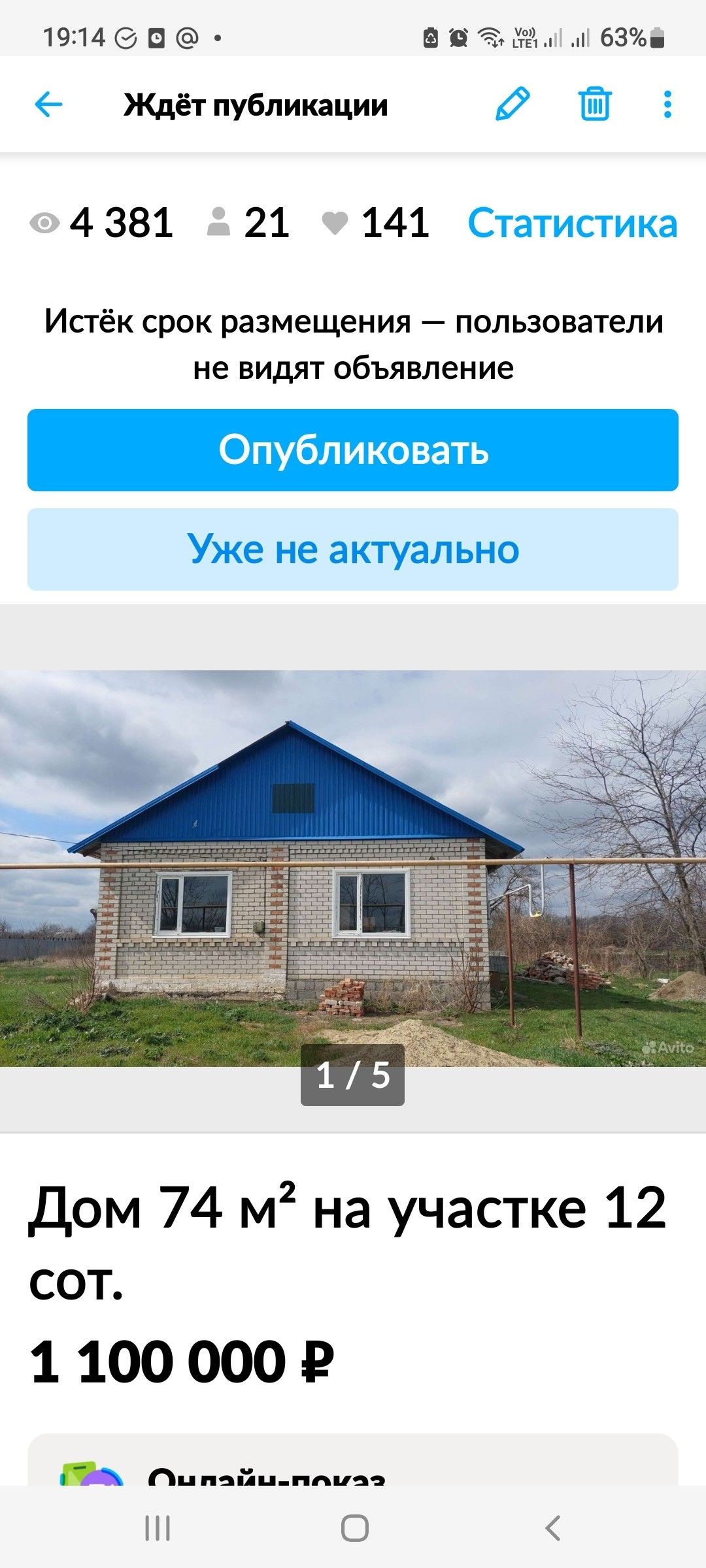Tap the Опубликовать button

pos(353,450)
